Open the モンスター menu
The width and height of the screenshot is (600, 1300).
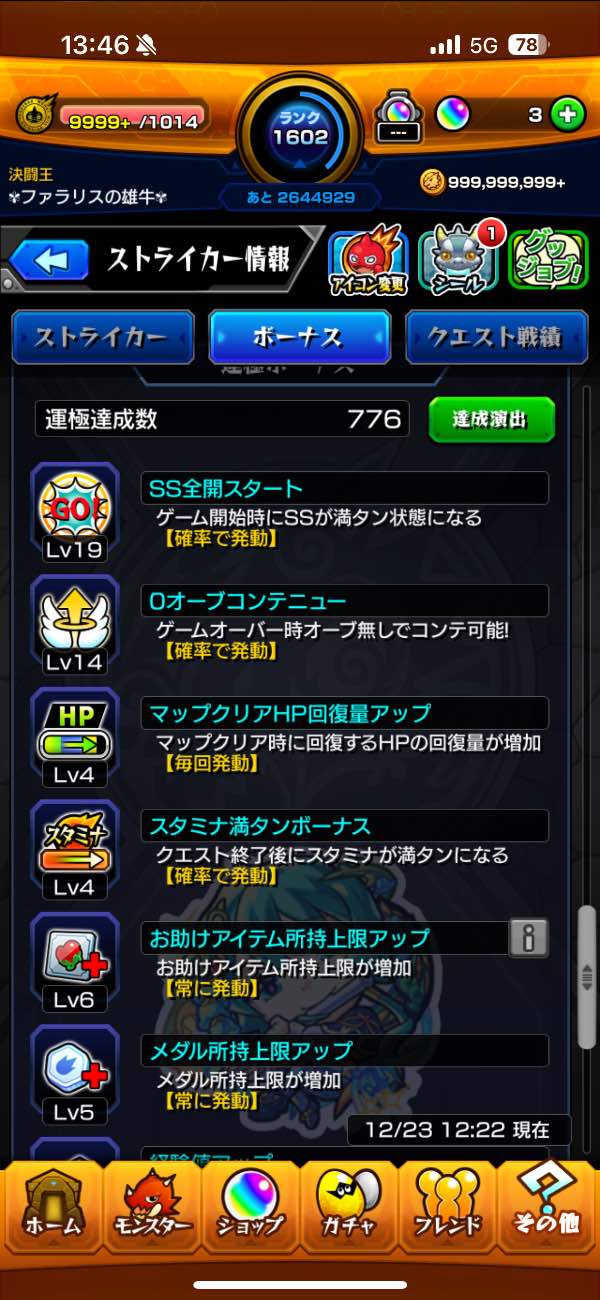(150, 1208)
